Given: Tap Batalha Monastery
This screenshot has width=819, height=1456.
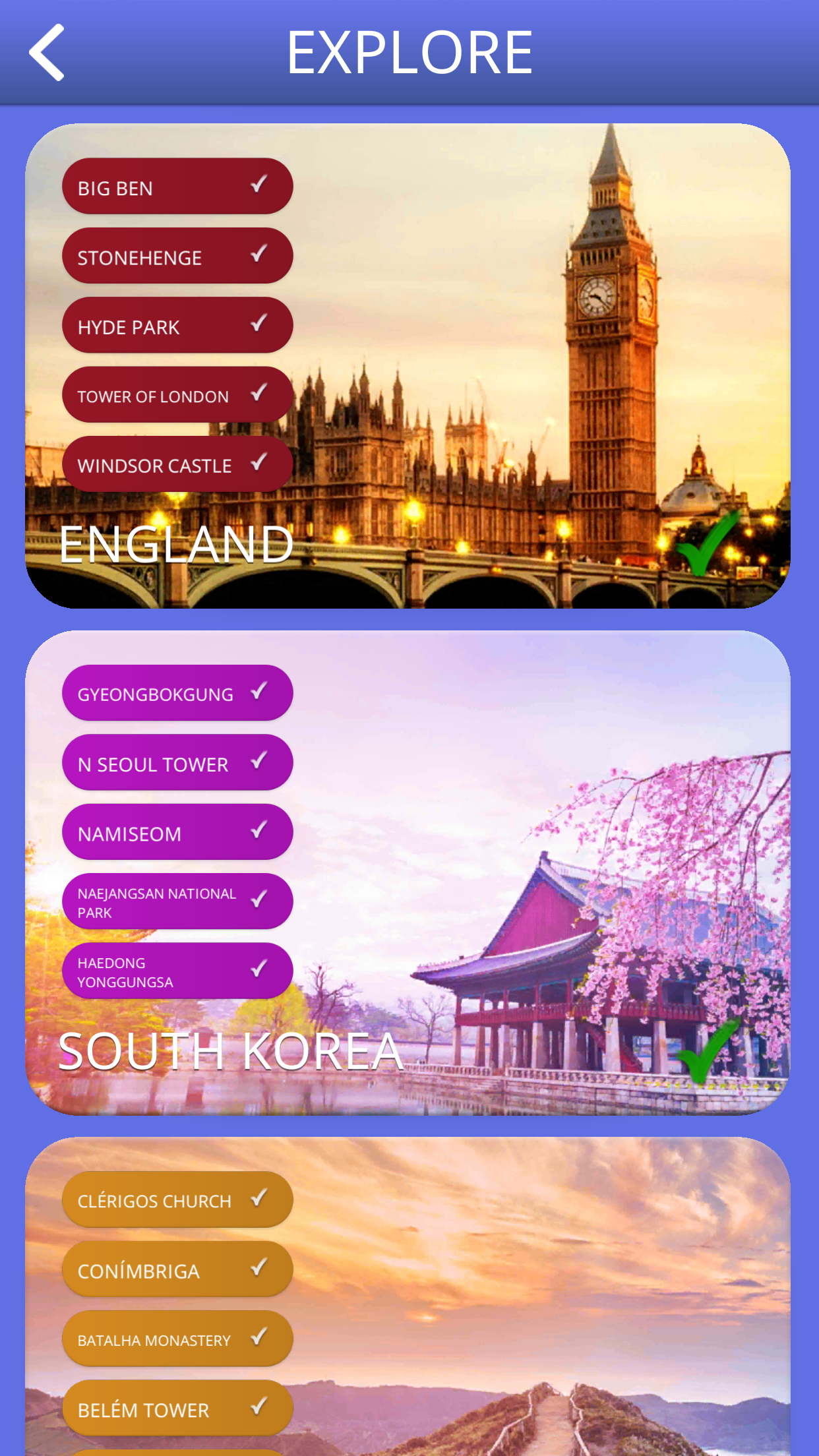Looking at the screenshot, I should point(177,1339).
